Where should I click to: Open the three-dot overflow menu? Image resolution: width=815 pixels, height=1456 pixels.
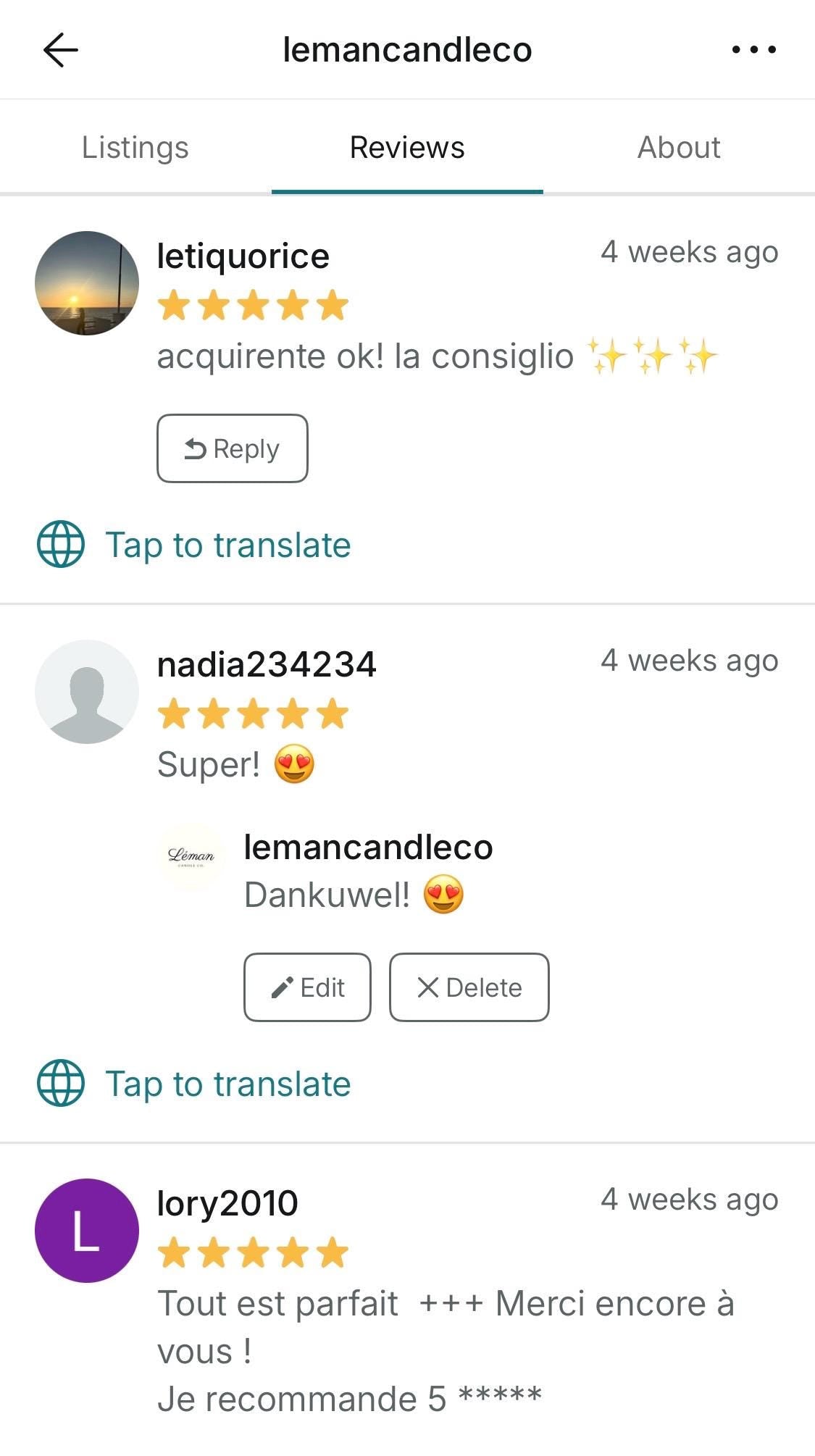pyautogui.click(x=753, y=50)
